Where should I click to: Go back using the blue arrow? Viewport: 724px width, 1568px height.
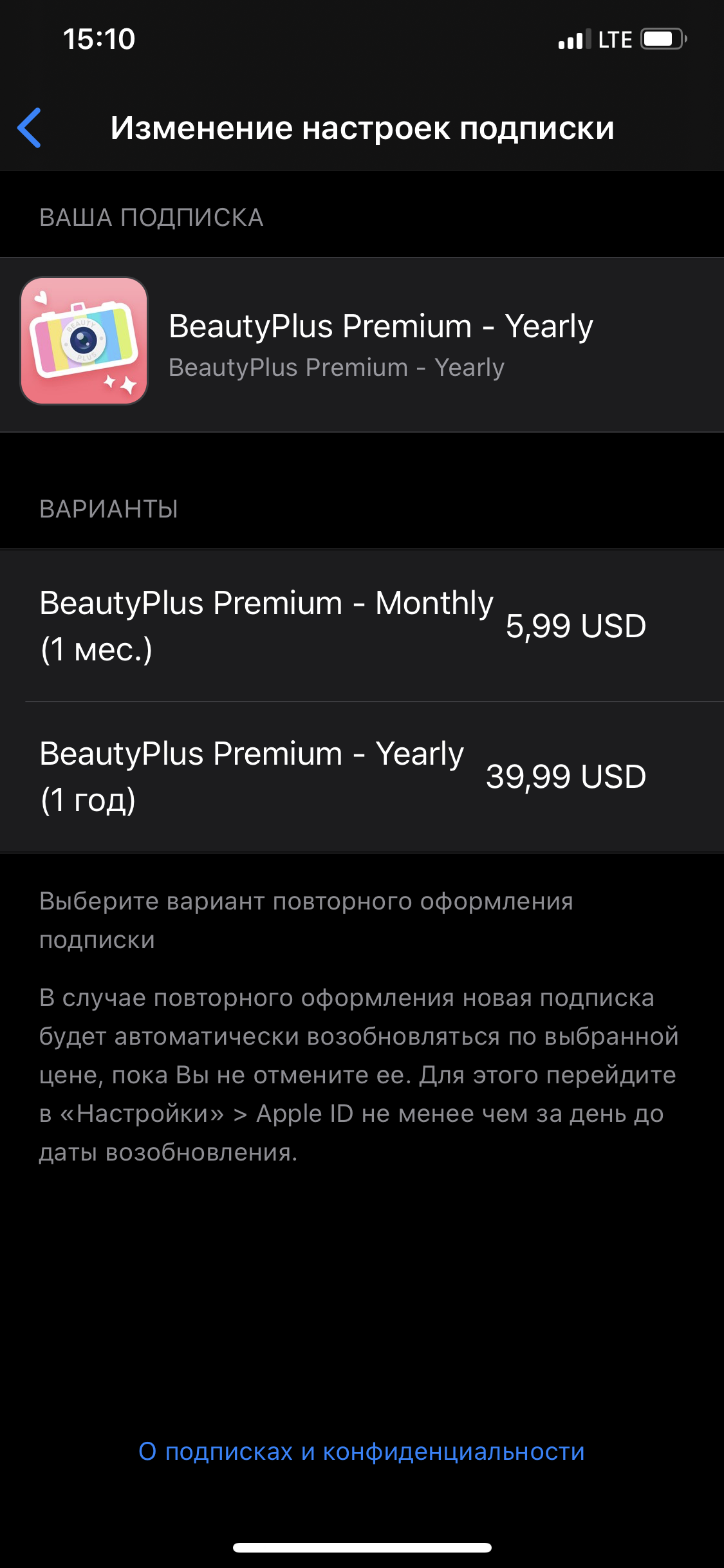tap(30, 127)
